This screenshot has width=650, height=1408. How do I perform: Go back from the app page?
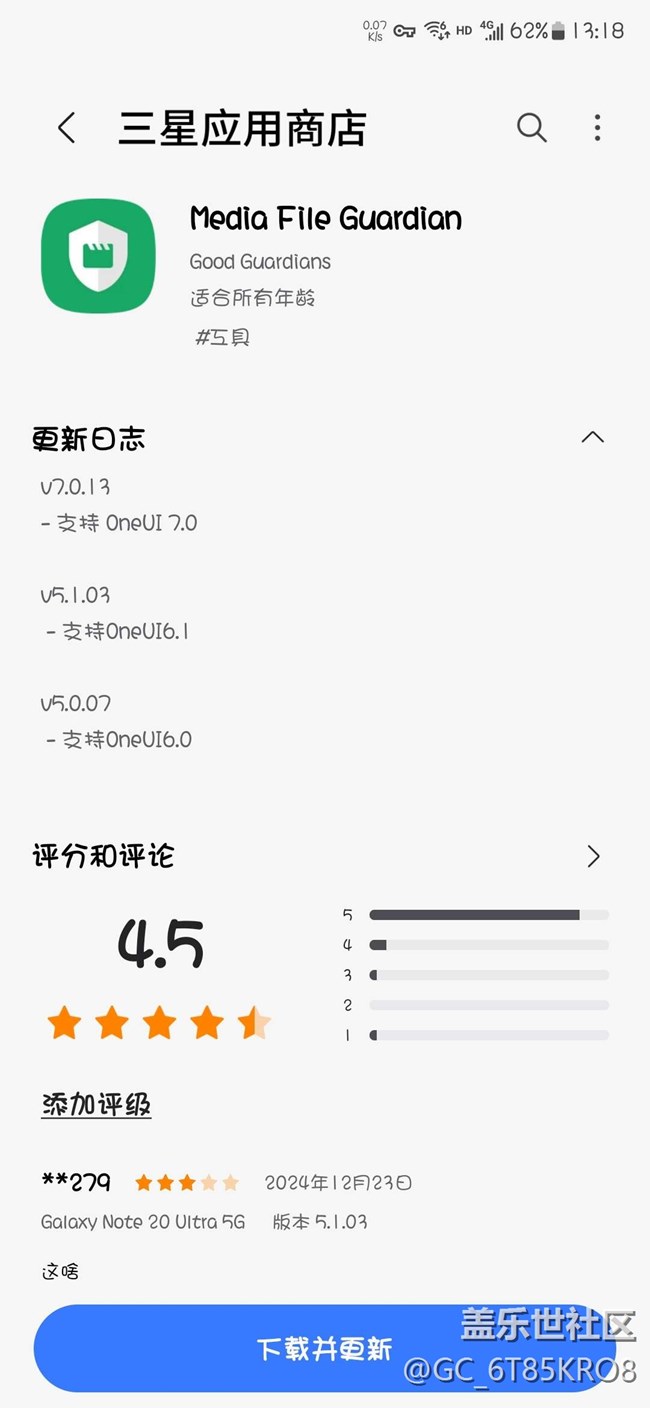pos(66,128)
